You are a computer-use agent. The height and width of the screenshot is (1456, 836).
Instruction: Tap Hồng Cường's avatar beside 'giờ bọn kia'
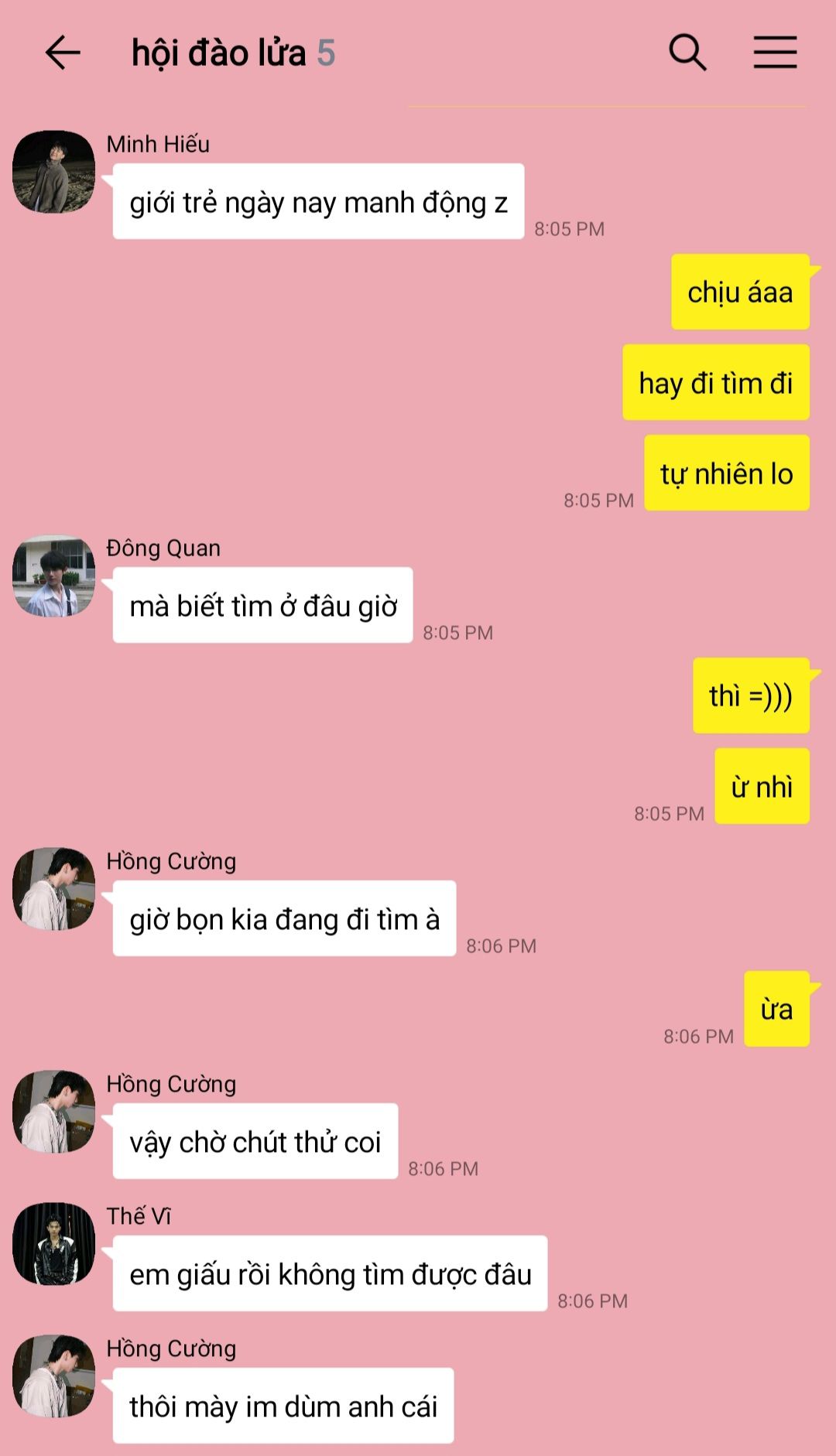coord(53,889)
